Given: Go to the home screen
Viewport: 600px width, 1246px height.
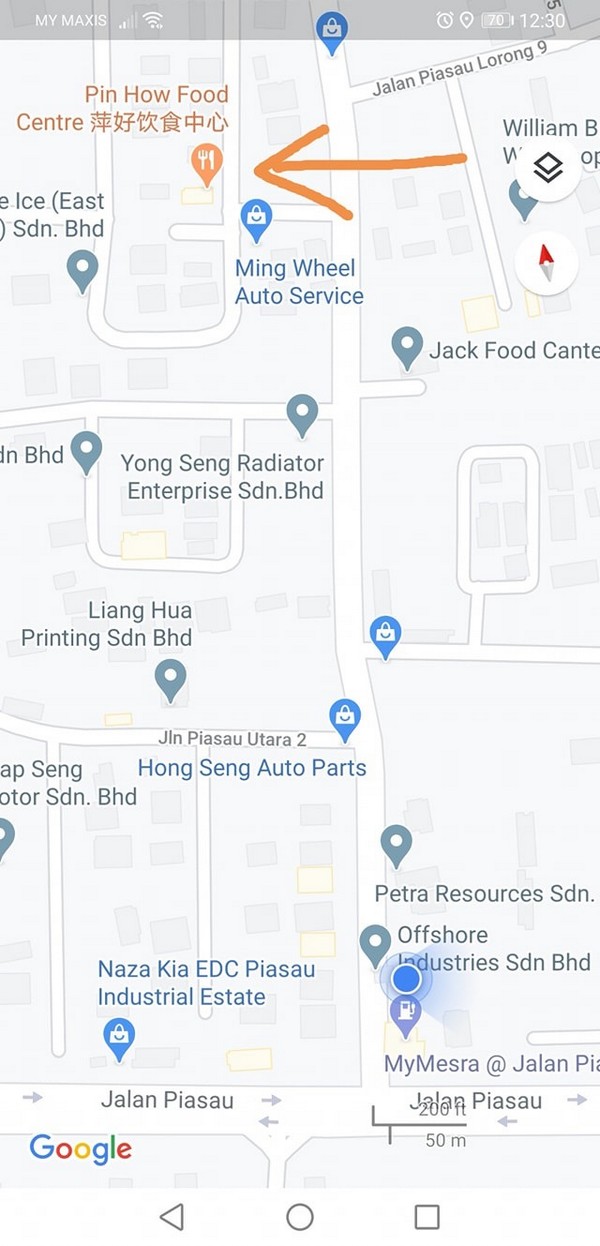Looking at the screenshot, I should (x=300, y=1216).
